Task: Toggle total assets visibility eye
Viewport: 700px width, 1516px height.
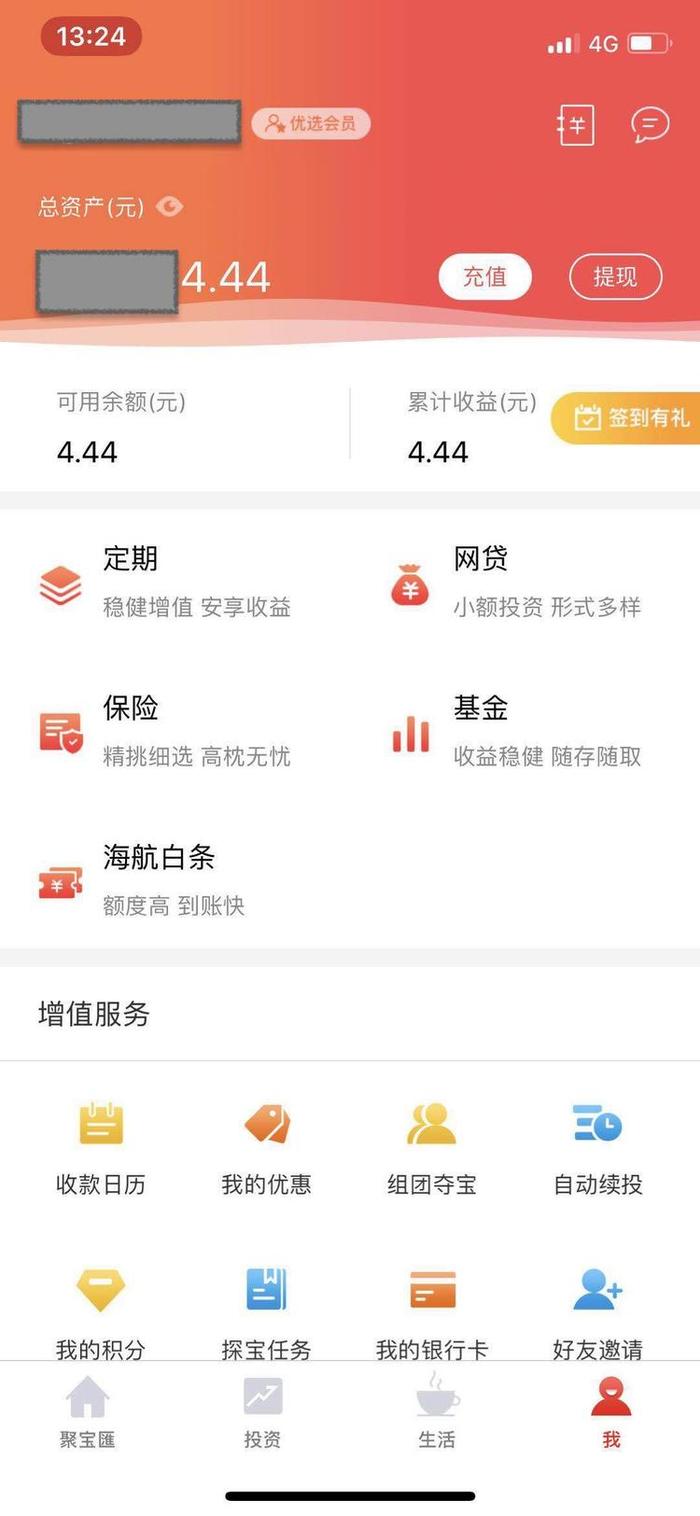Action: (x=170, y=207)
